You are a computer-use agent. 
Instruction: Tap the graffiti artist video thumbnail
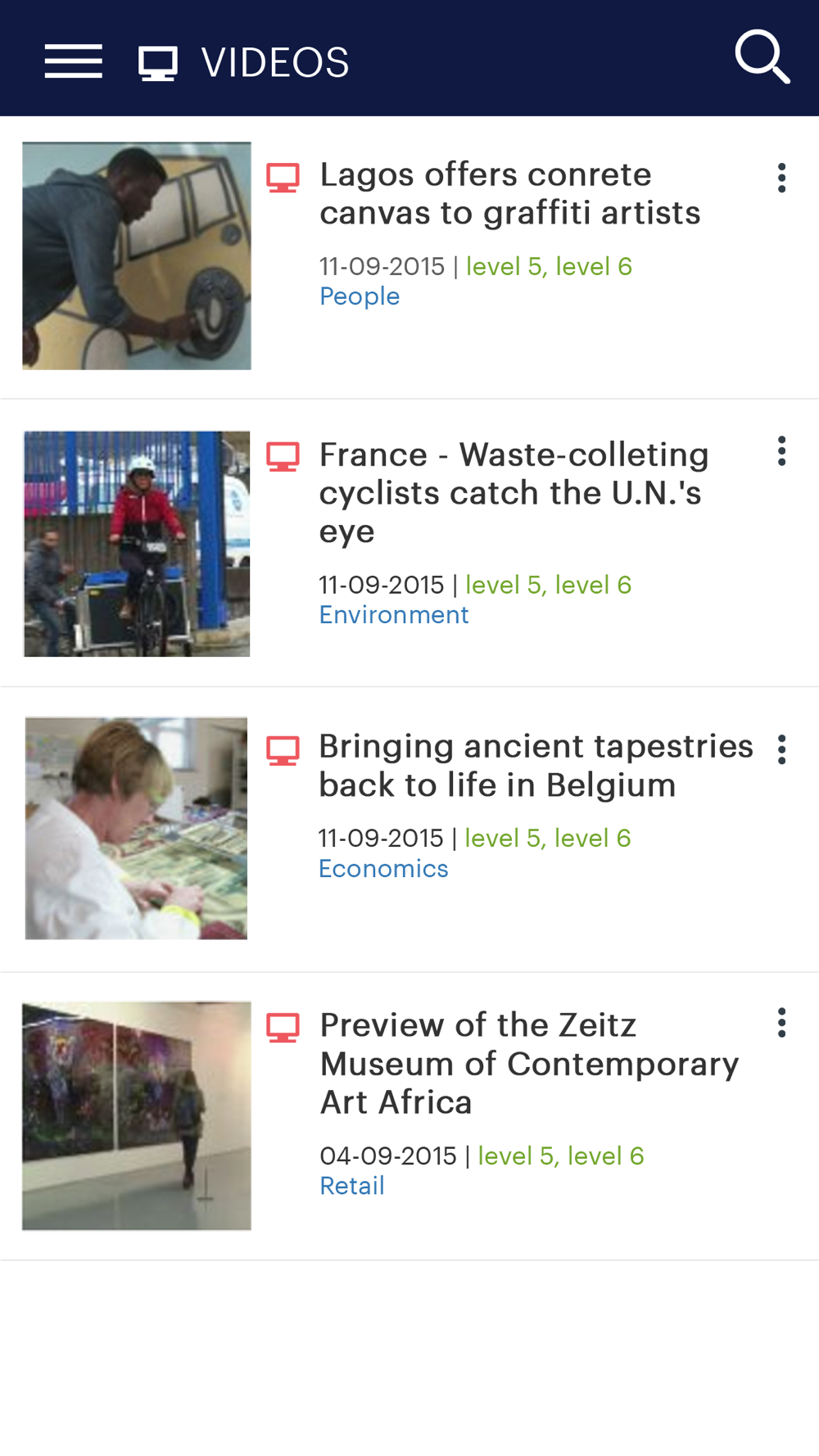coord(137,255)
